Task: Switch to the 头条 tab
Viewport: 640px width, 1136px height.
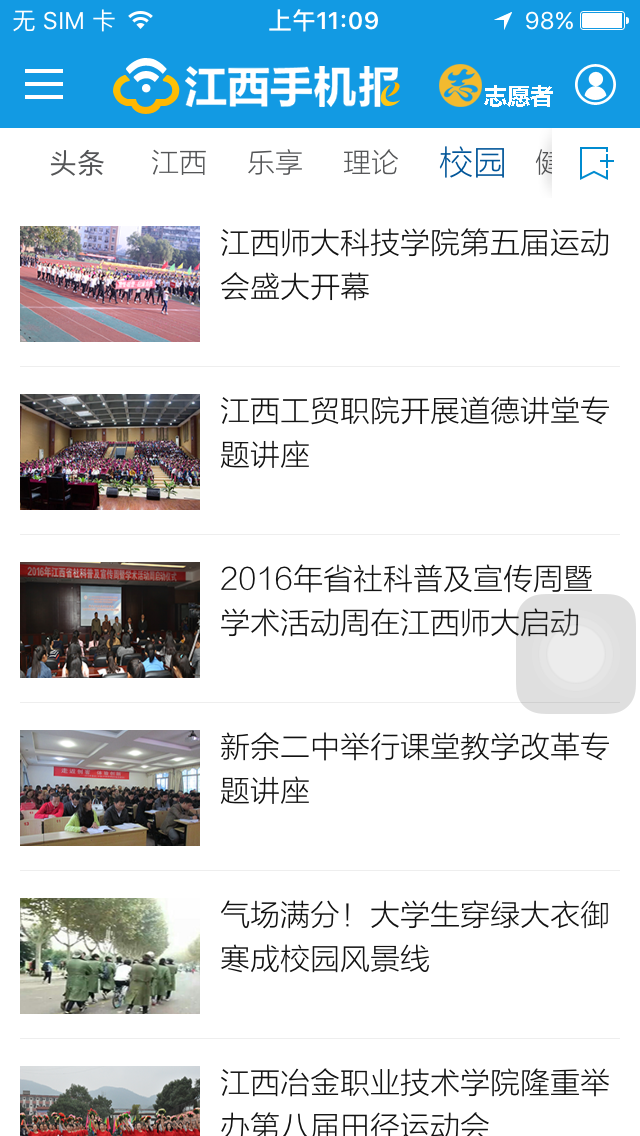Action: click(x=77, y=163)
